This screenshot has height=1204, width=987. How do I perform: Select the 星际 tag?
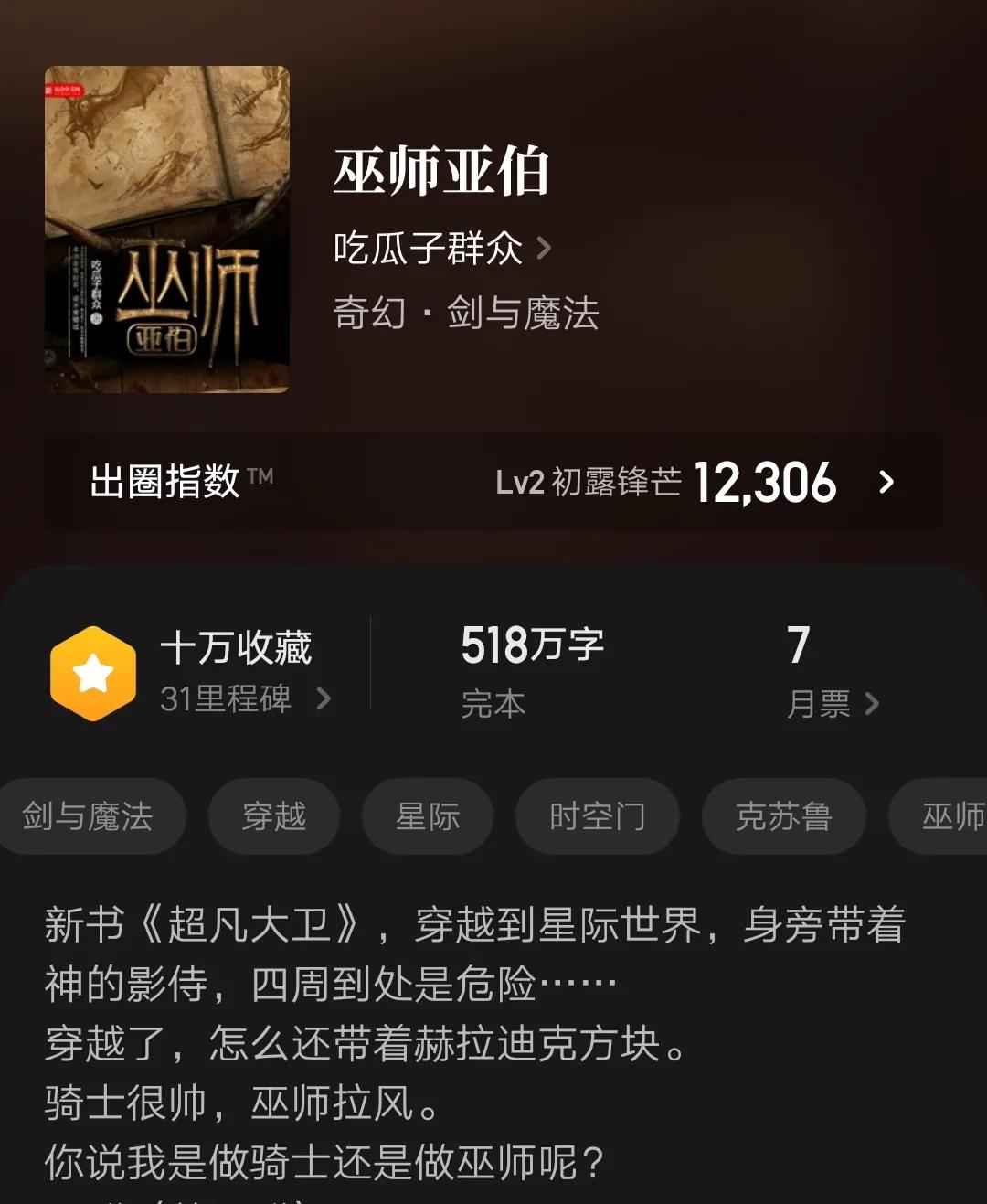coord(427,818)
